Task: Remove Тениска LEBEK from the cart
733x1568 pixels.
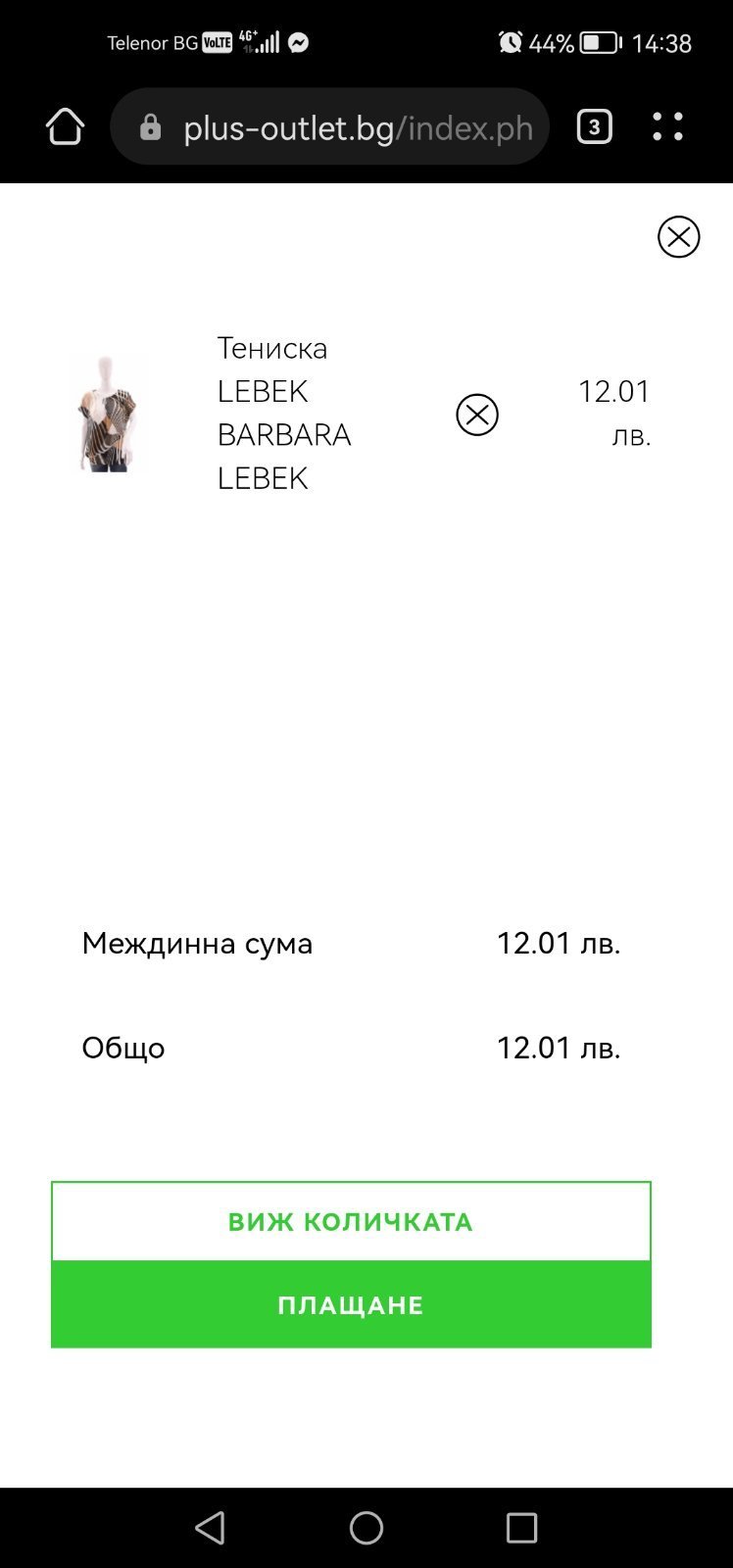Action: pos(477,415)
